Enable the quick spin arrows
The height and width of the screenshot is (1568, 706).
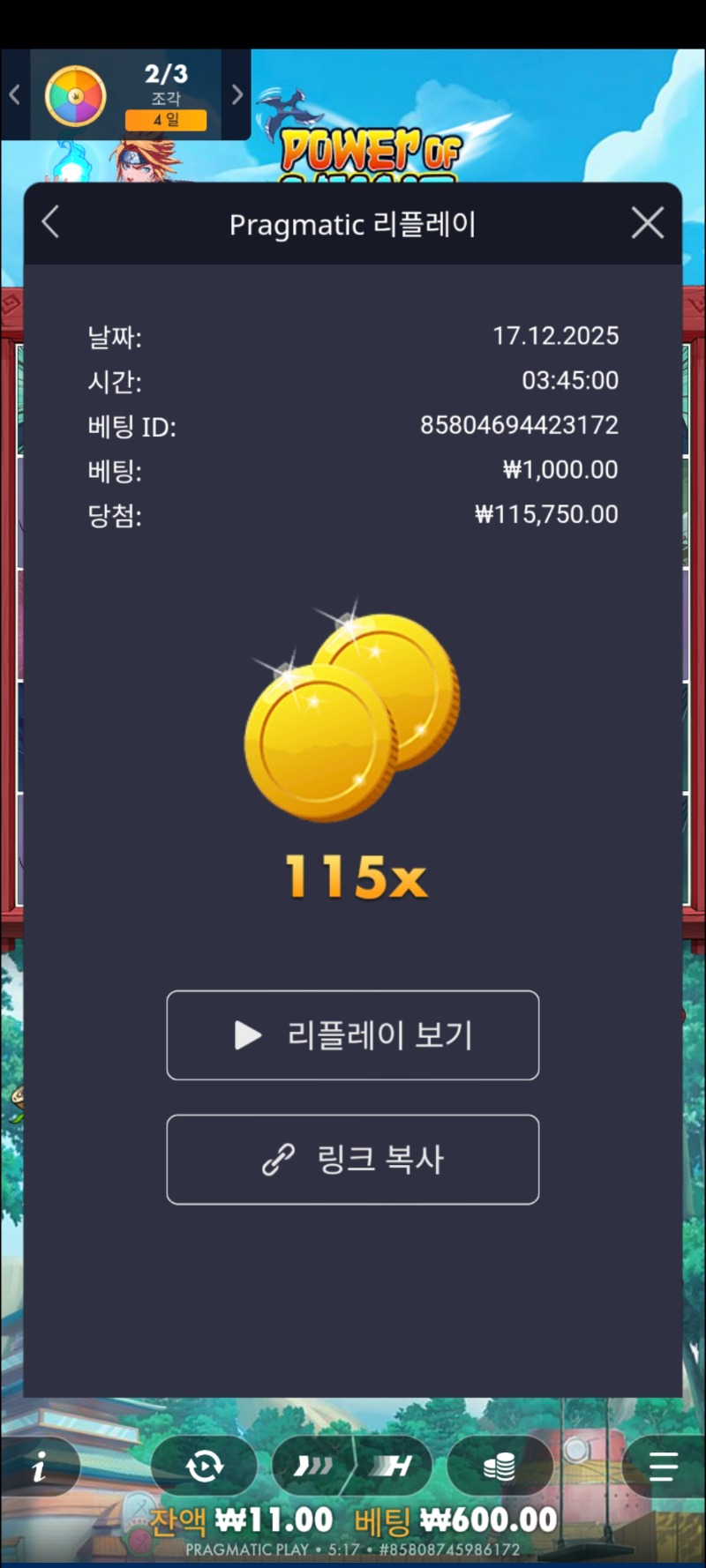coord(313,1467)
